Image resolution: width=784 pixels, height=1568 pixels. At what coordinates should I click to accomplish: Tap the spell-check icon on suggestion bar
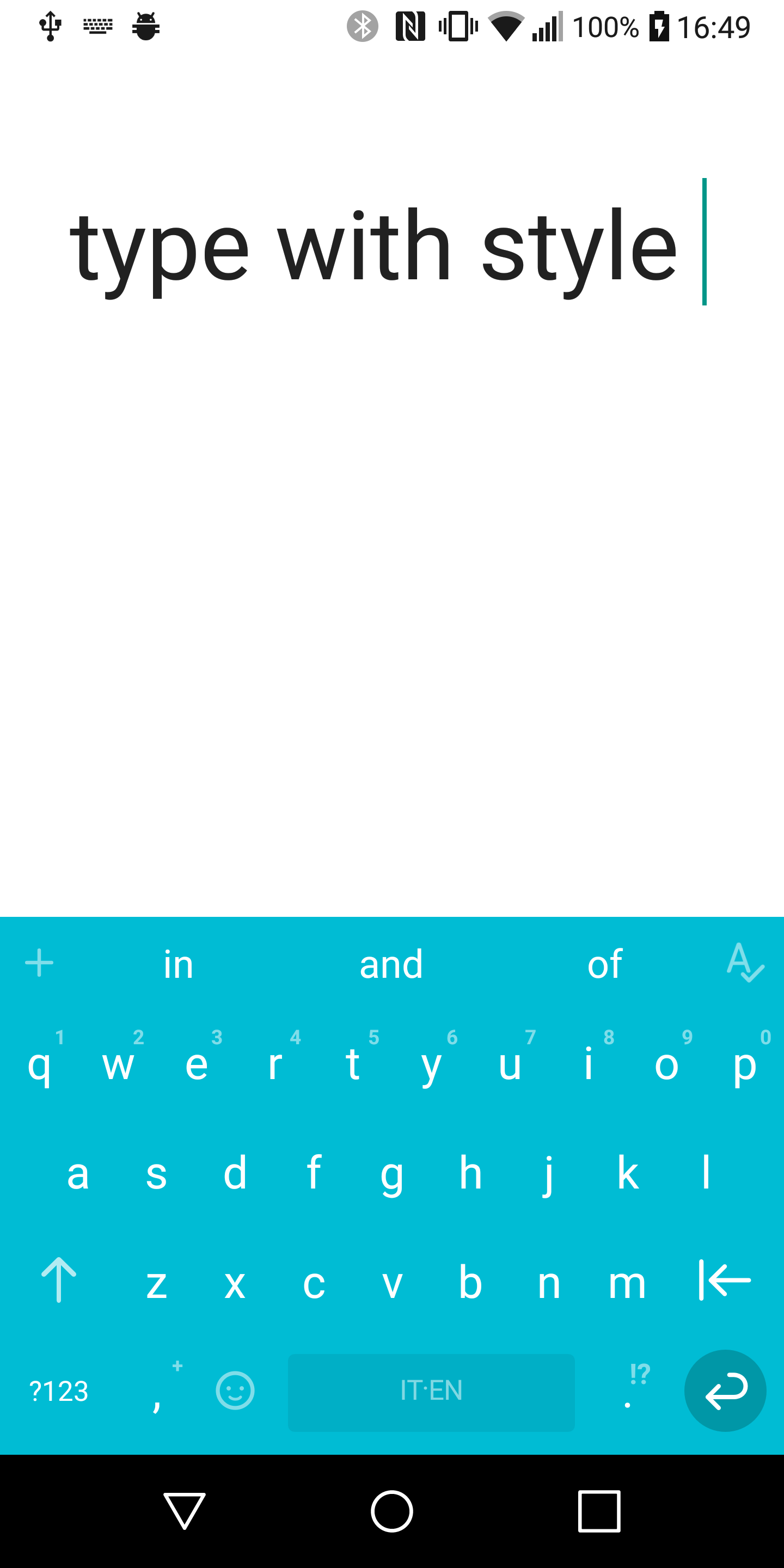744,963
